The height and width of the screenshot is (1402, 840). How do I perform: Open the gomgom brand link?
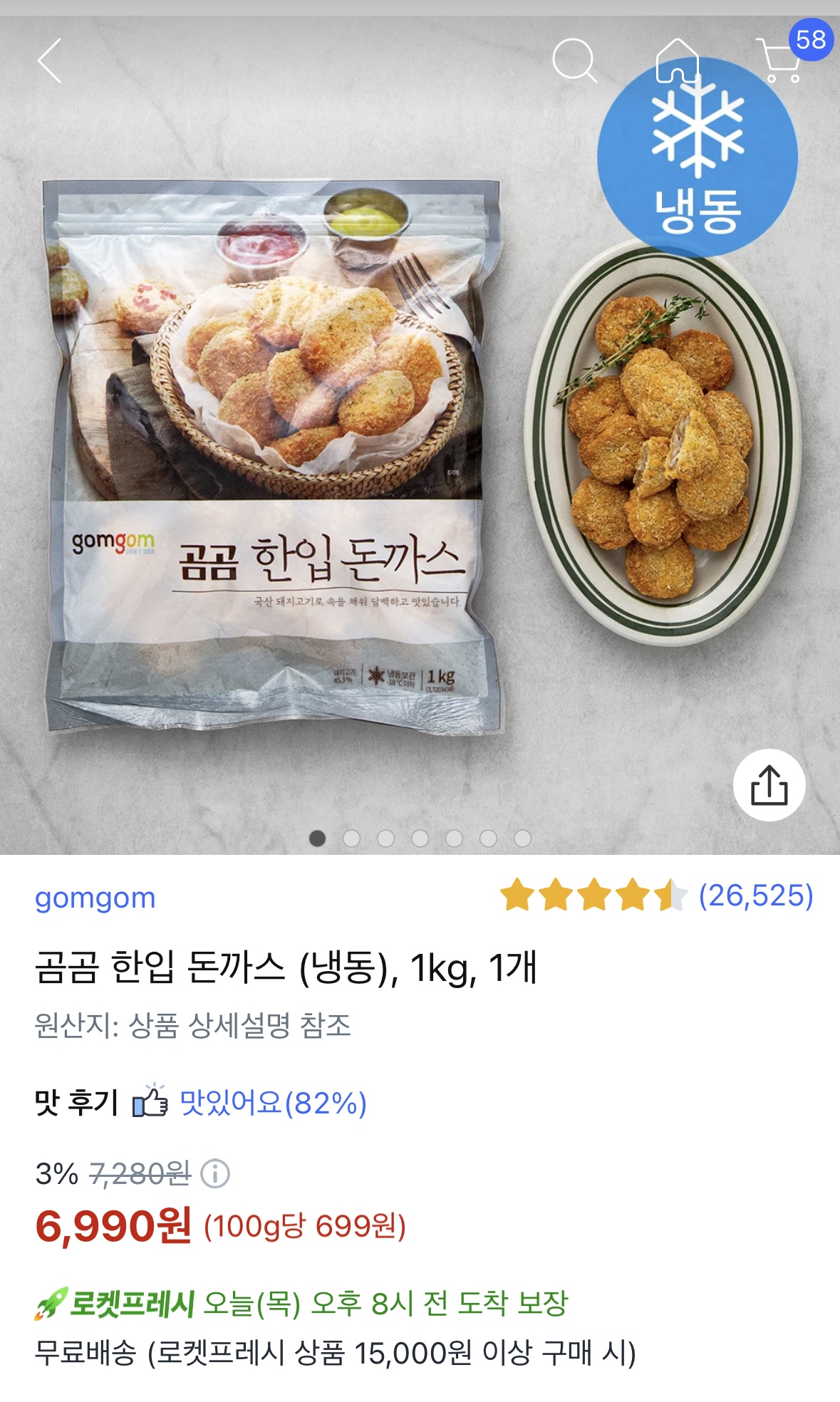pos(95,898)
